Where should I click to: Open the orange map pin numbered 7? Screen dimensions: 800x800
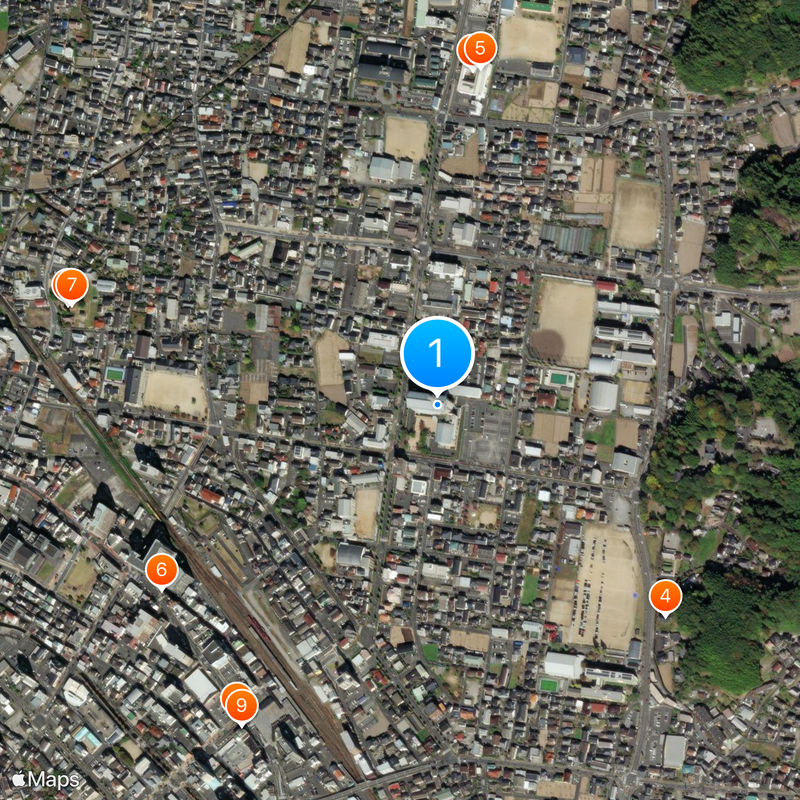coord(71,284)
